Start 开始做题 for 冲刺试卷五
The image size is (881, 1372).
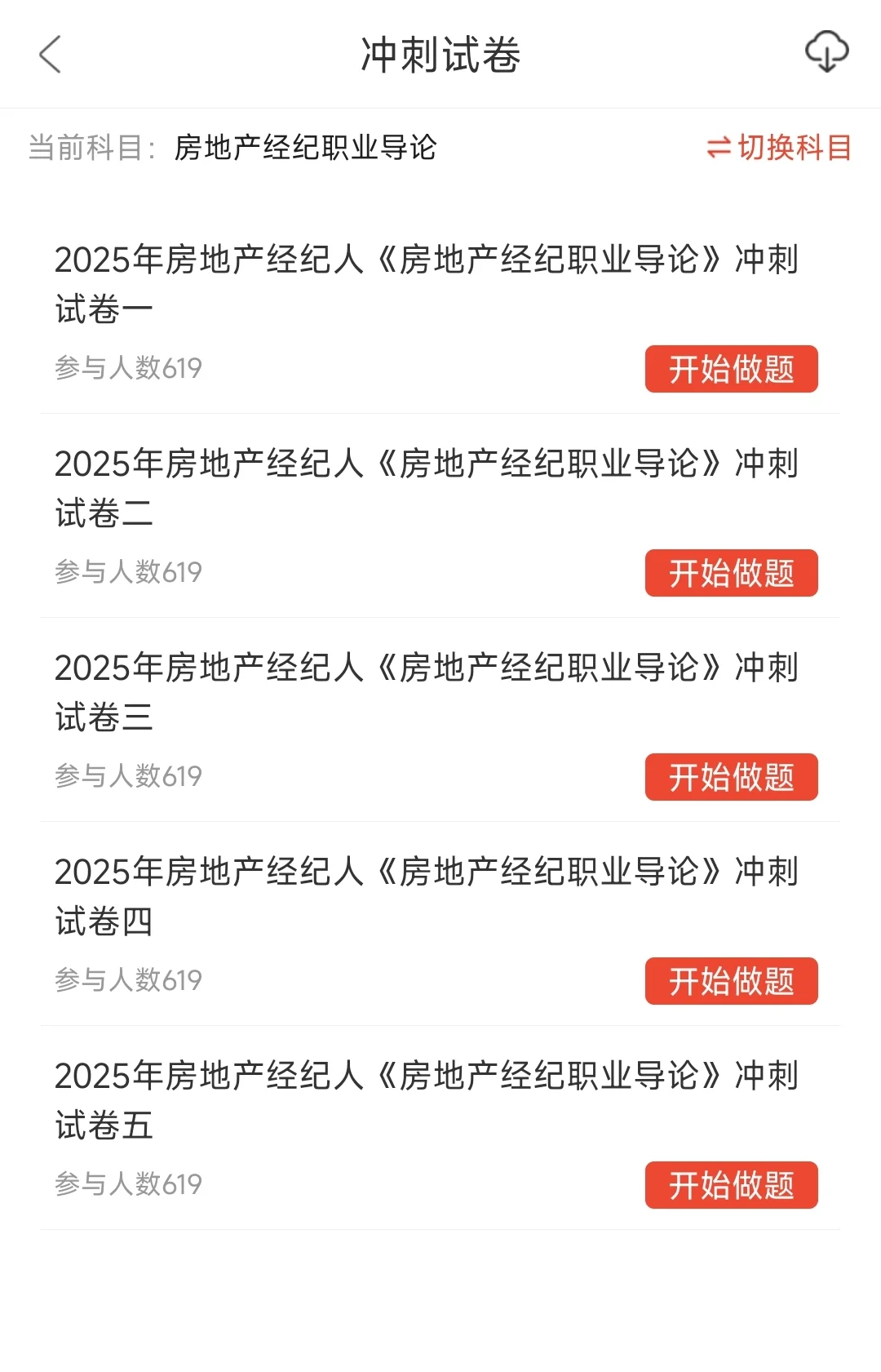coord(731,1185)
